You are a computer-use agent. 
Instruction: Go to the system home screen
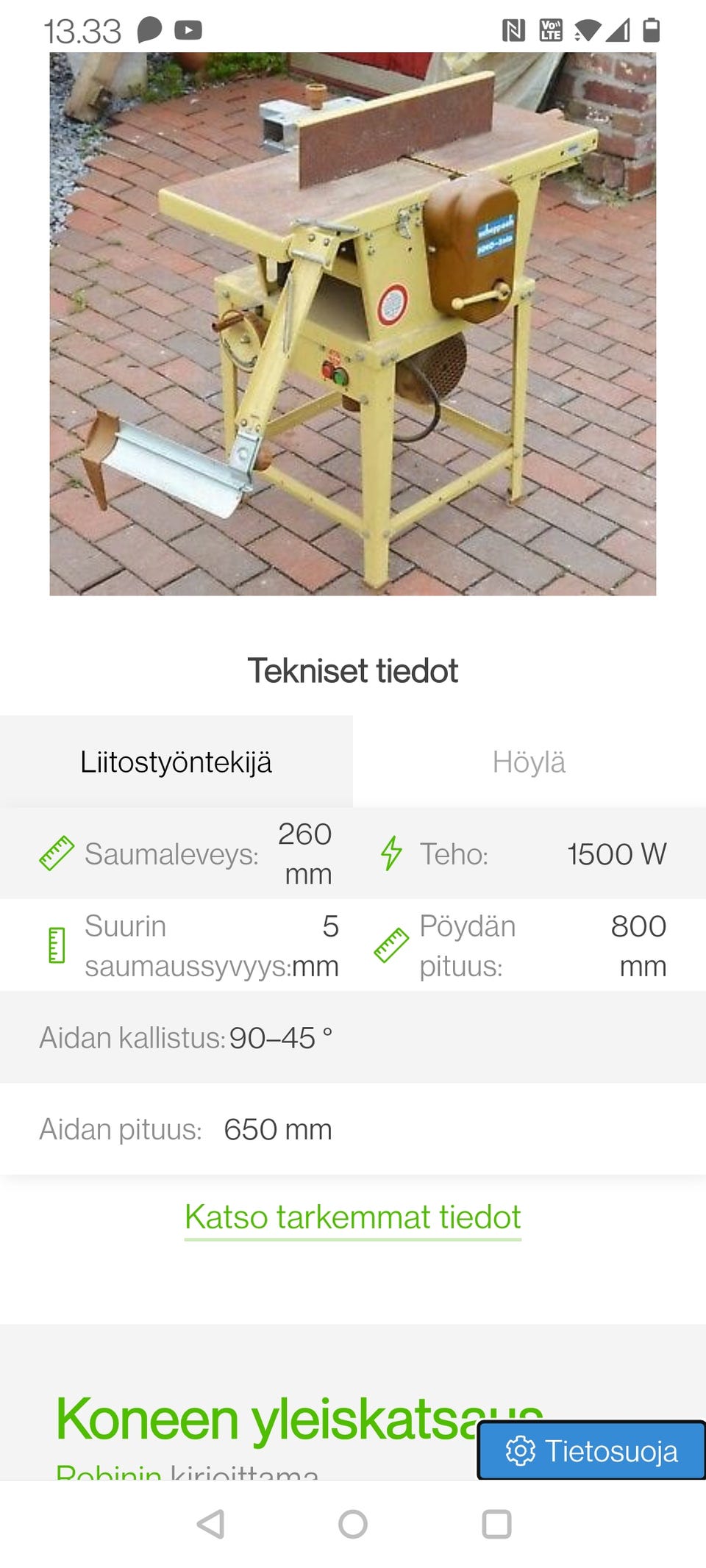[x=353, y=1524]
